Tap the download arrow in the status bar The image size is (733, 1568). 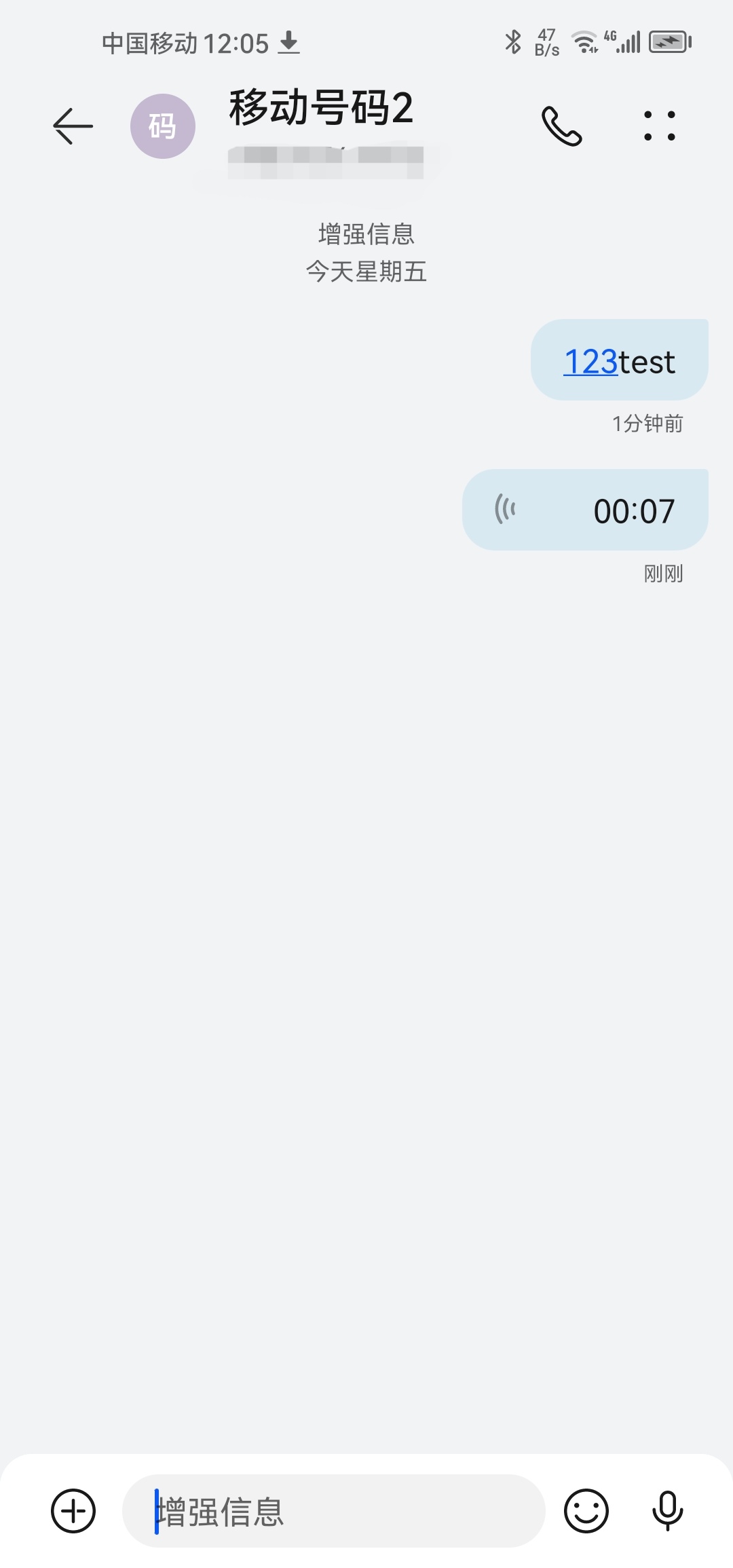288,43
